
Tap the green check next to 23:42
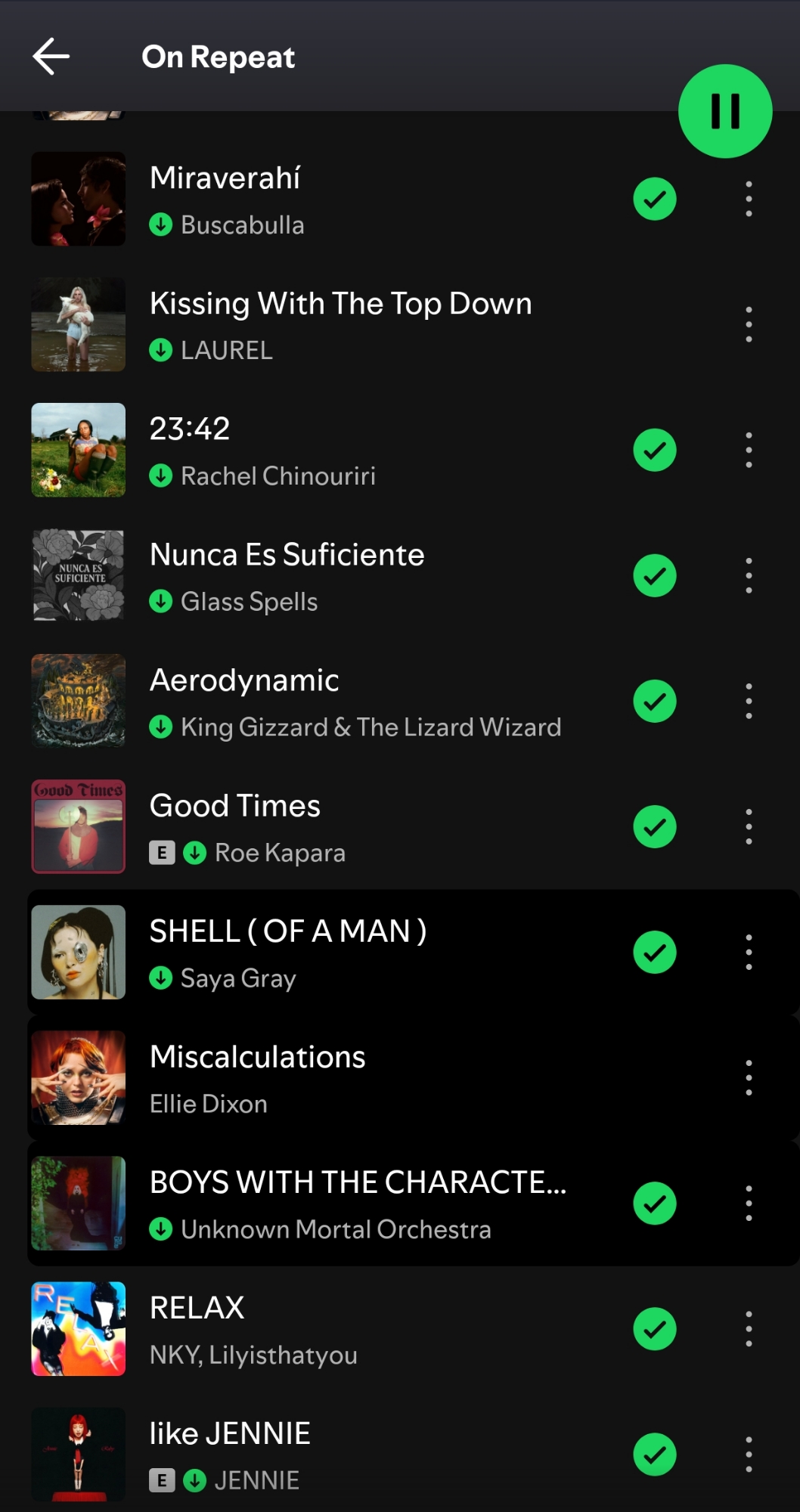click(655, 450)
